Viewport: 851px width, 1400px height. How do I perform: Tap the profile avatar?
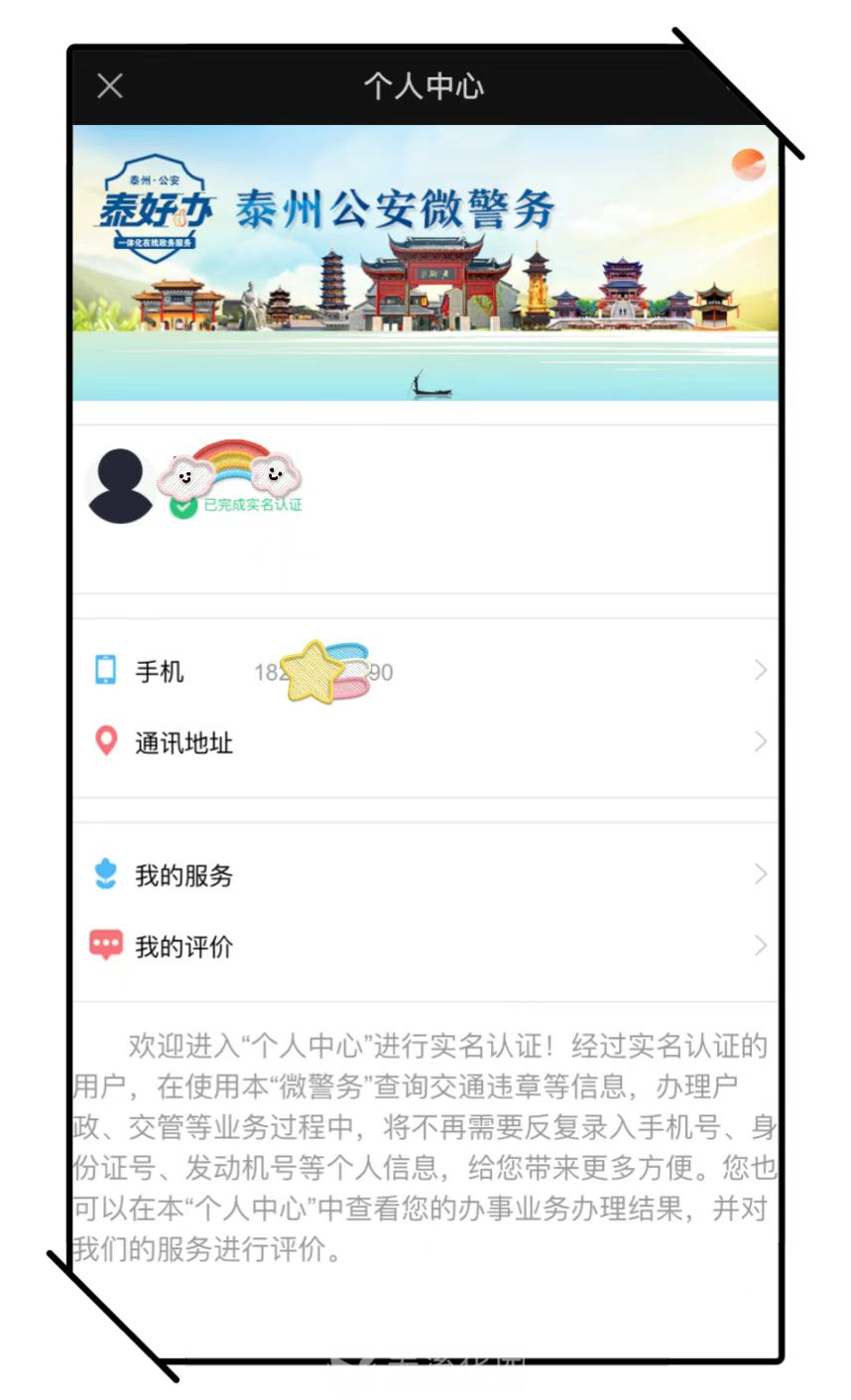pyautogui.click(x=120, y=486)
